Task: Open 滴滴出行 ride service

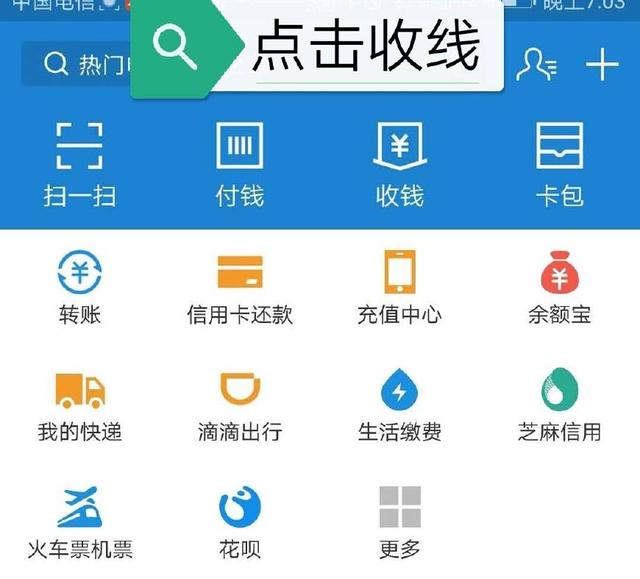Action: click(240, 405)
